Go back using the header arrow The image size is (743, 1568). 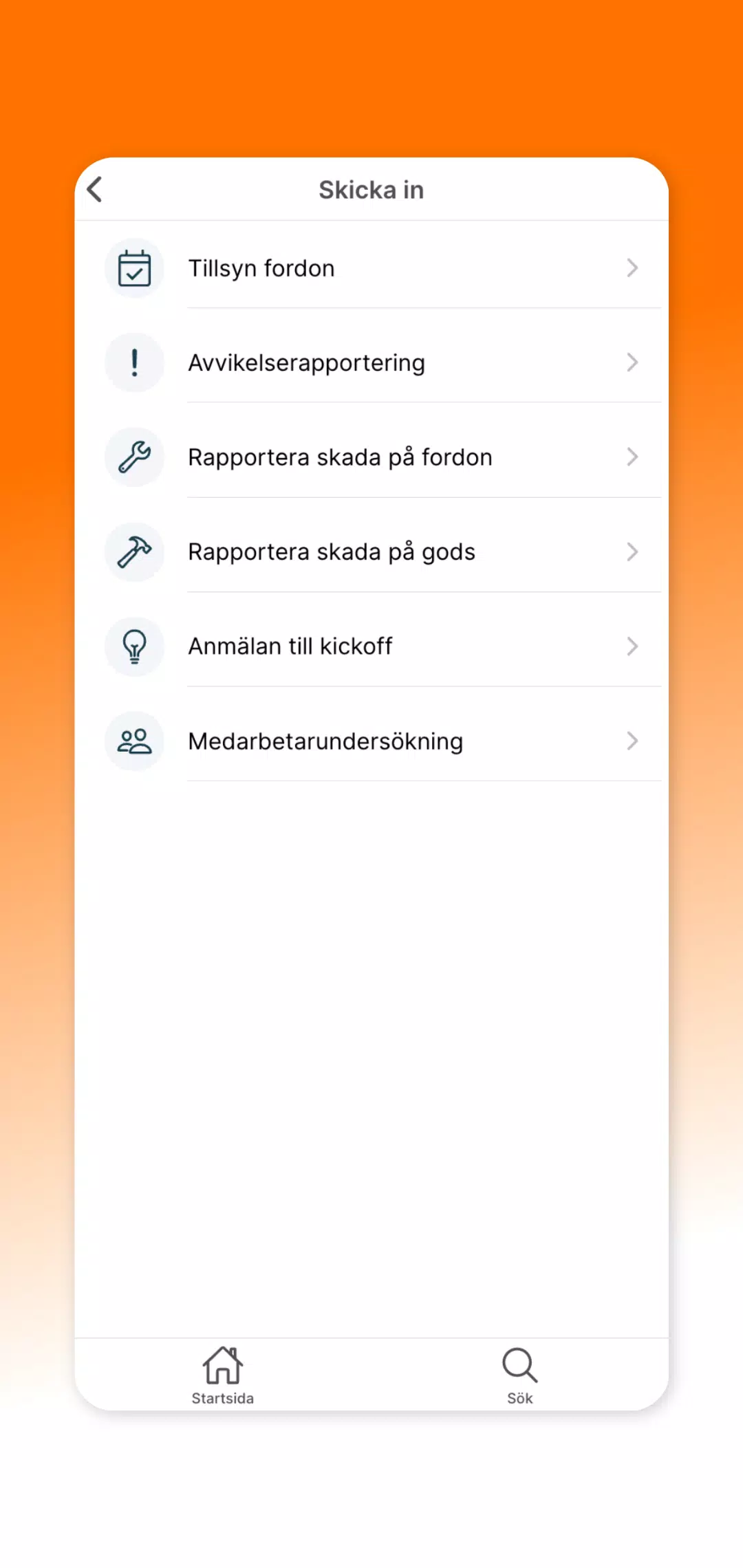[95, 190]
